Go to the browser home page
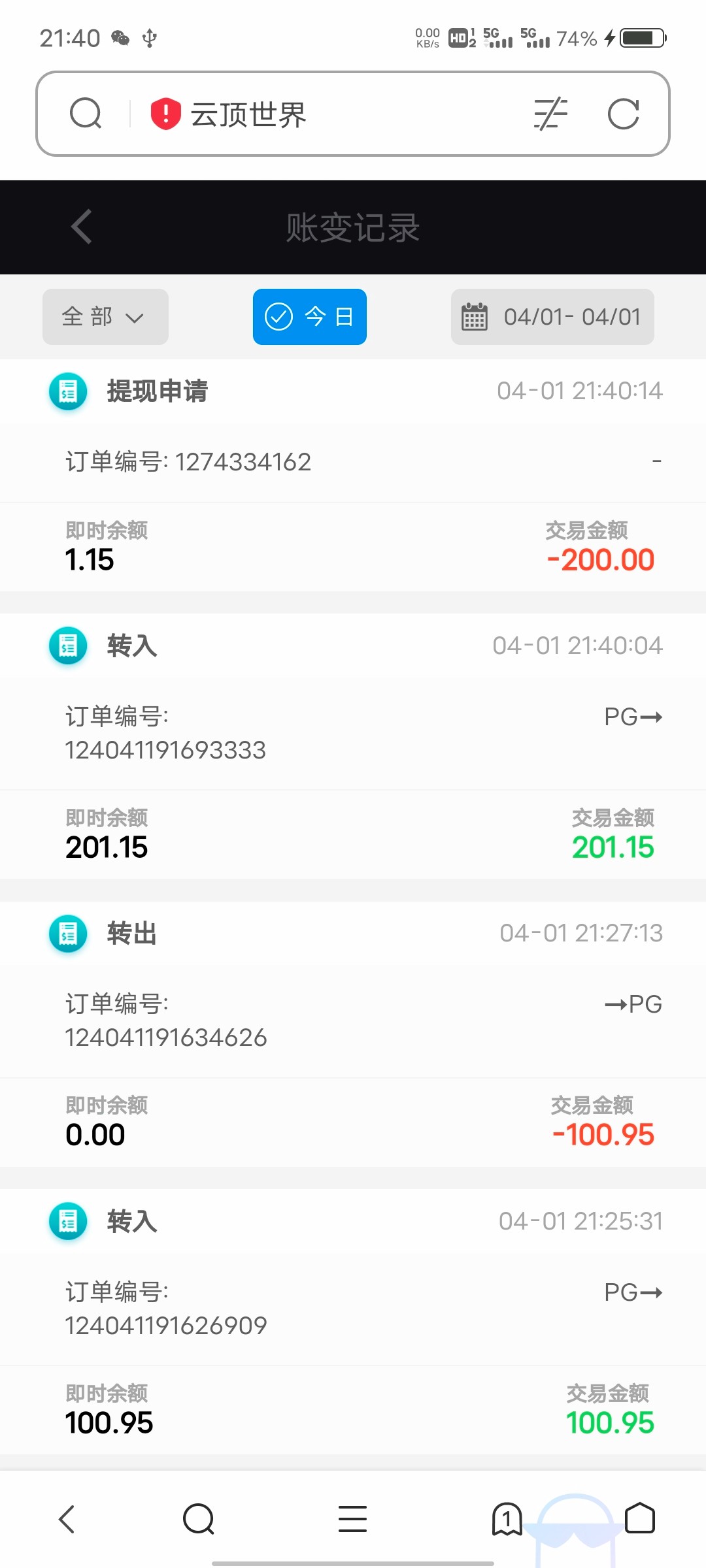Image resolution: width=706 pixels, height=1568 pixels. click(640, 1518)
